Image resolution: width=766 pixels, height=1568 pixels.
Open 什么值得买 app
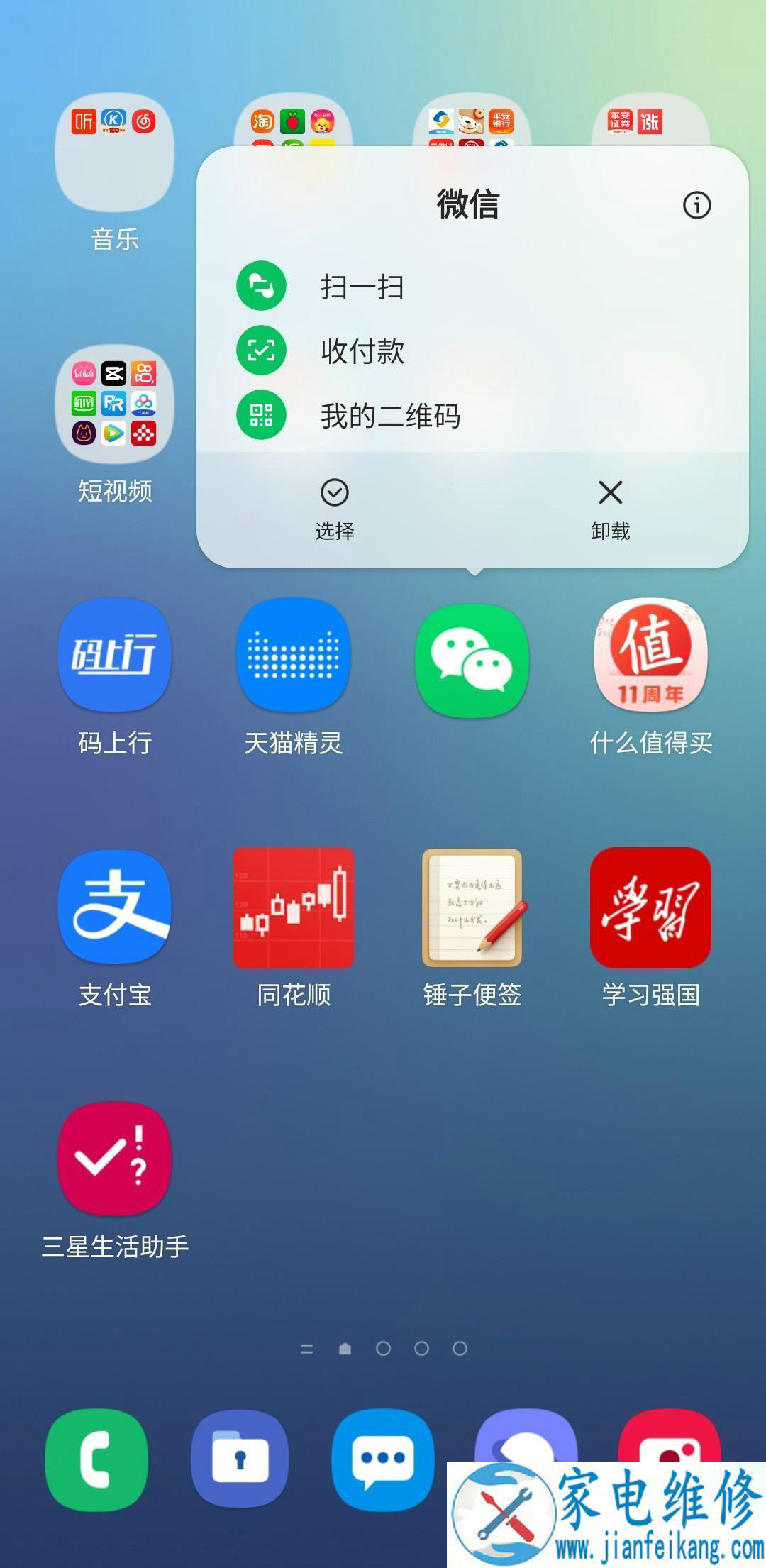[x=650, y=656]
